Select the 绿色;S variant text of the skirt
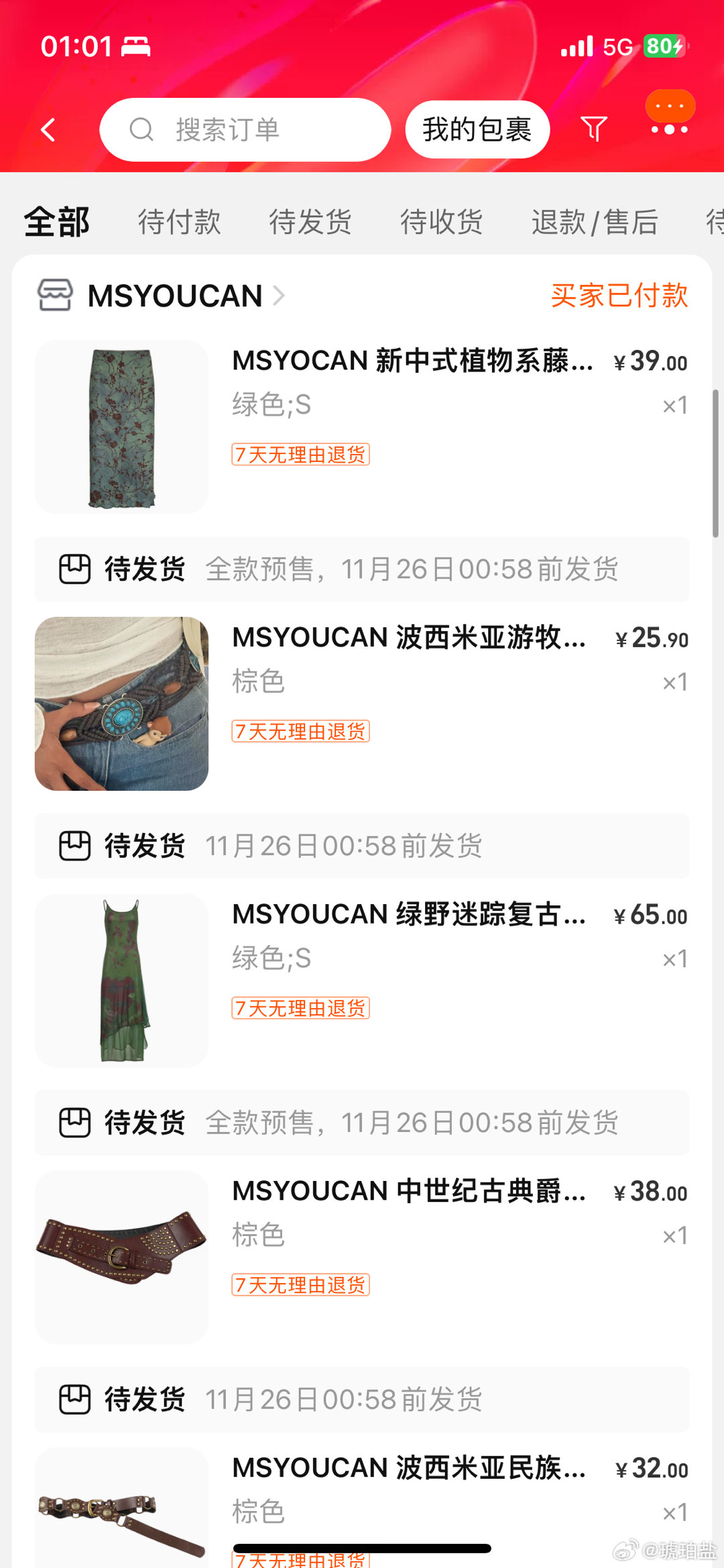 pyautogui.click(x=270, y=405)
